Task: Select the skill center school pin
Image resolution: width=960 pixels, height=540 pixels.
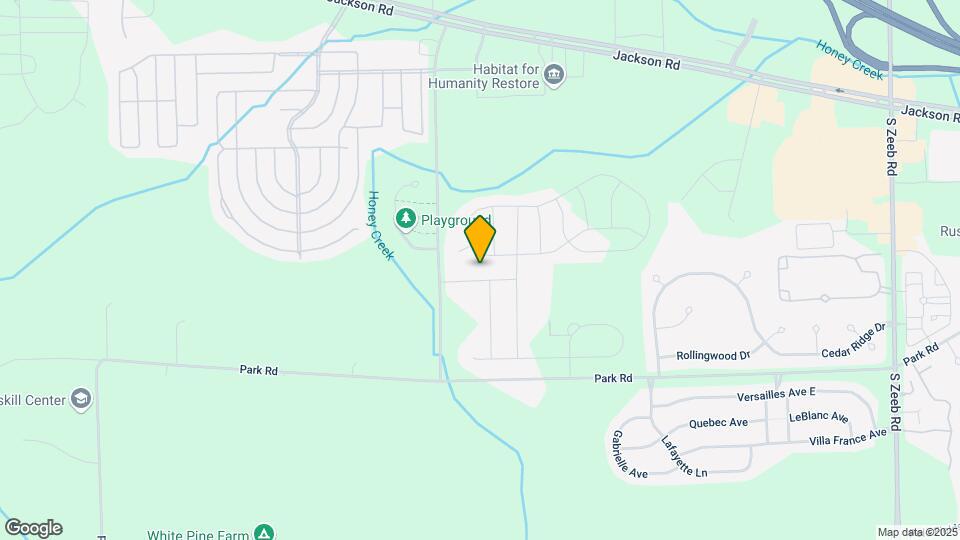Action: point(81,401)
